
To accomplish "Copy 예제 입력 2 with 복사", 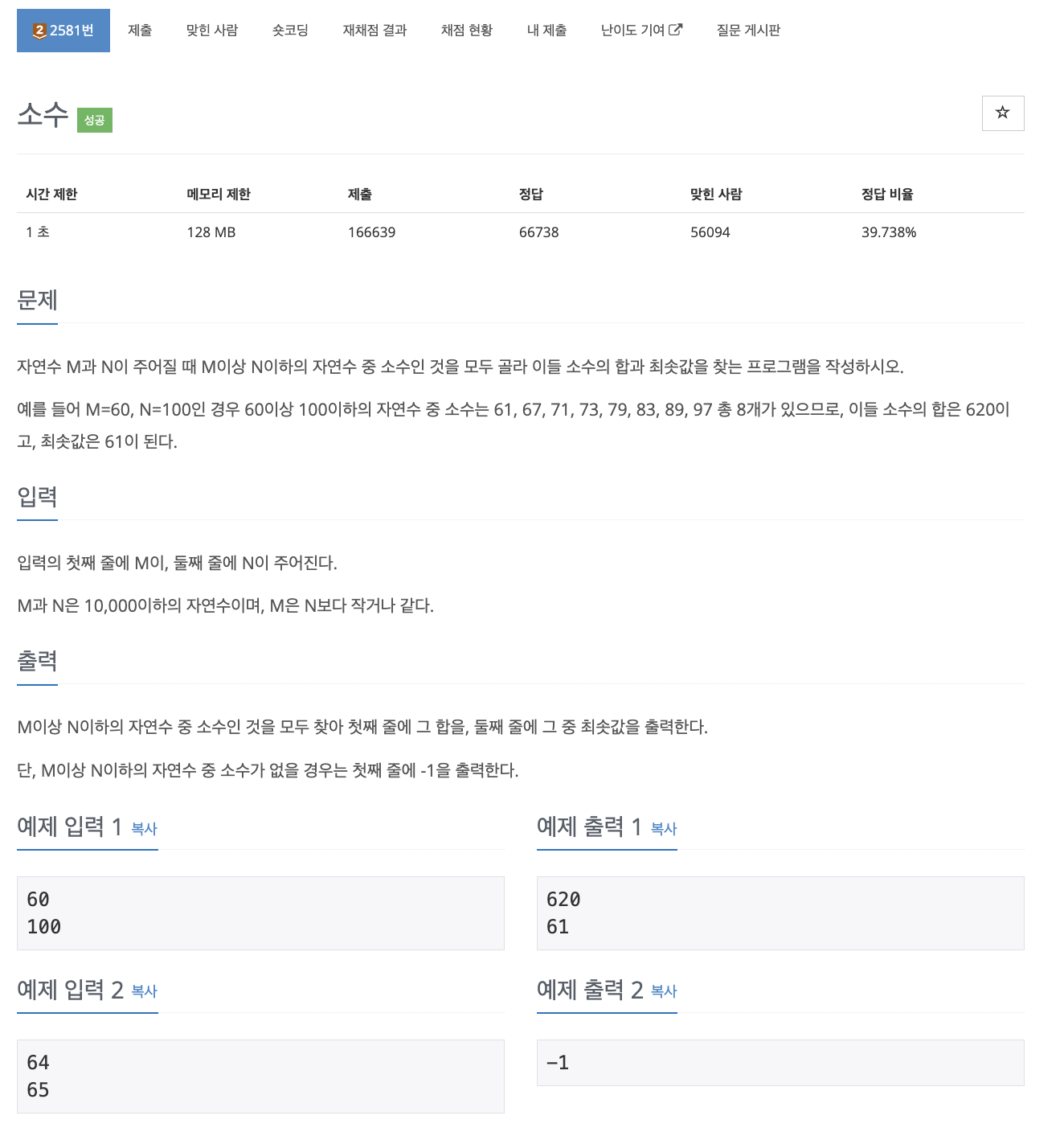I will [145, 991].
